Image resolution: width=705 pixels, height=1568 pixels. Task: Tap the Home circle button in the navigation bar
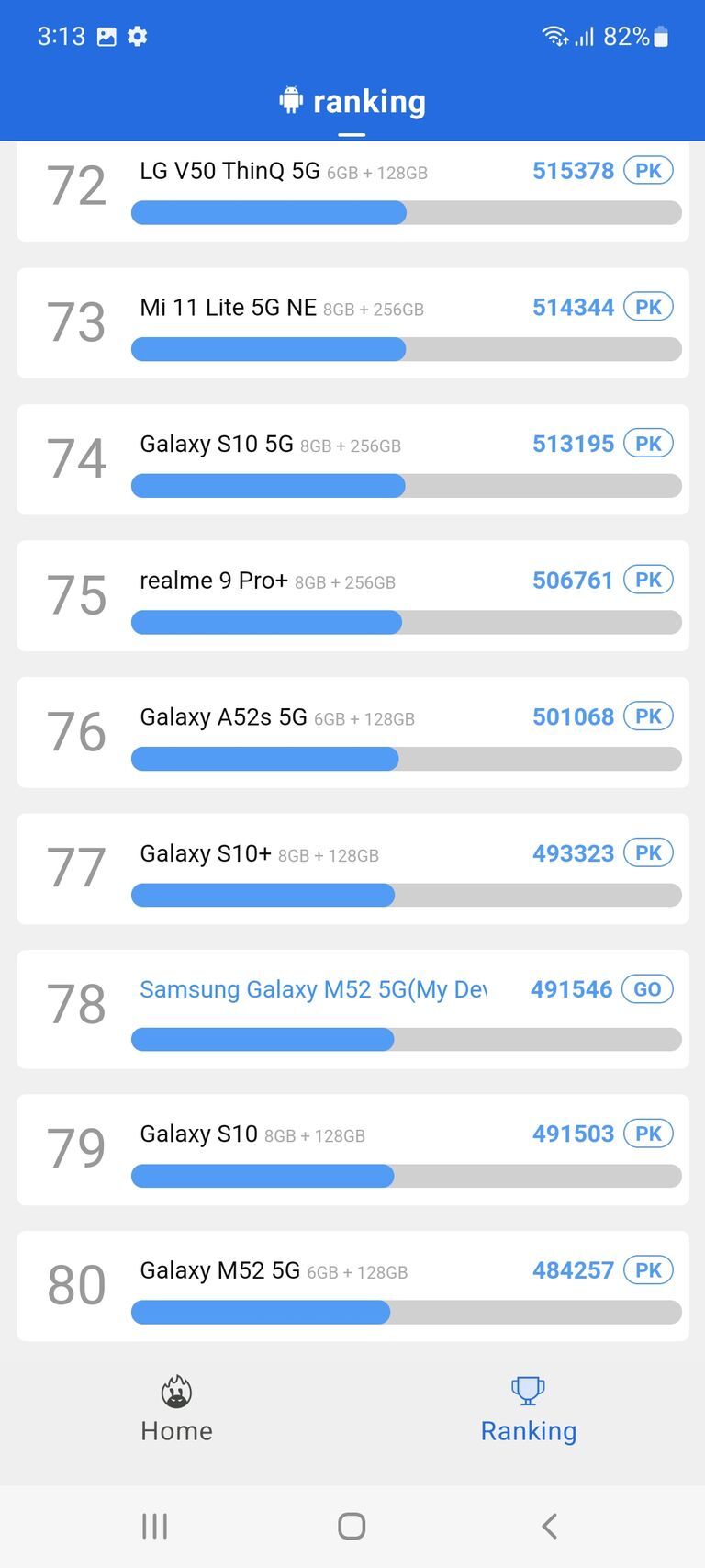[350, 1526]
